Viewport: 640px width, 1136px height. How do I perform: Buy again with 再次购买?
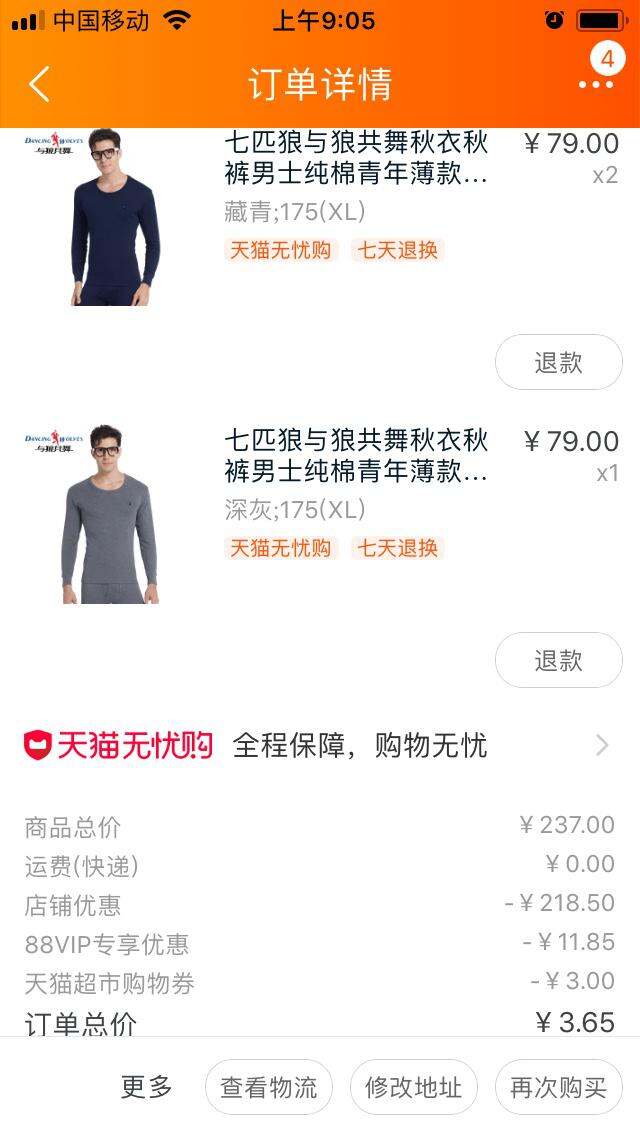tap(559, 1087)
